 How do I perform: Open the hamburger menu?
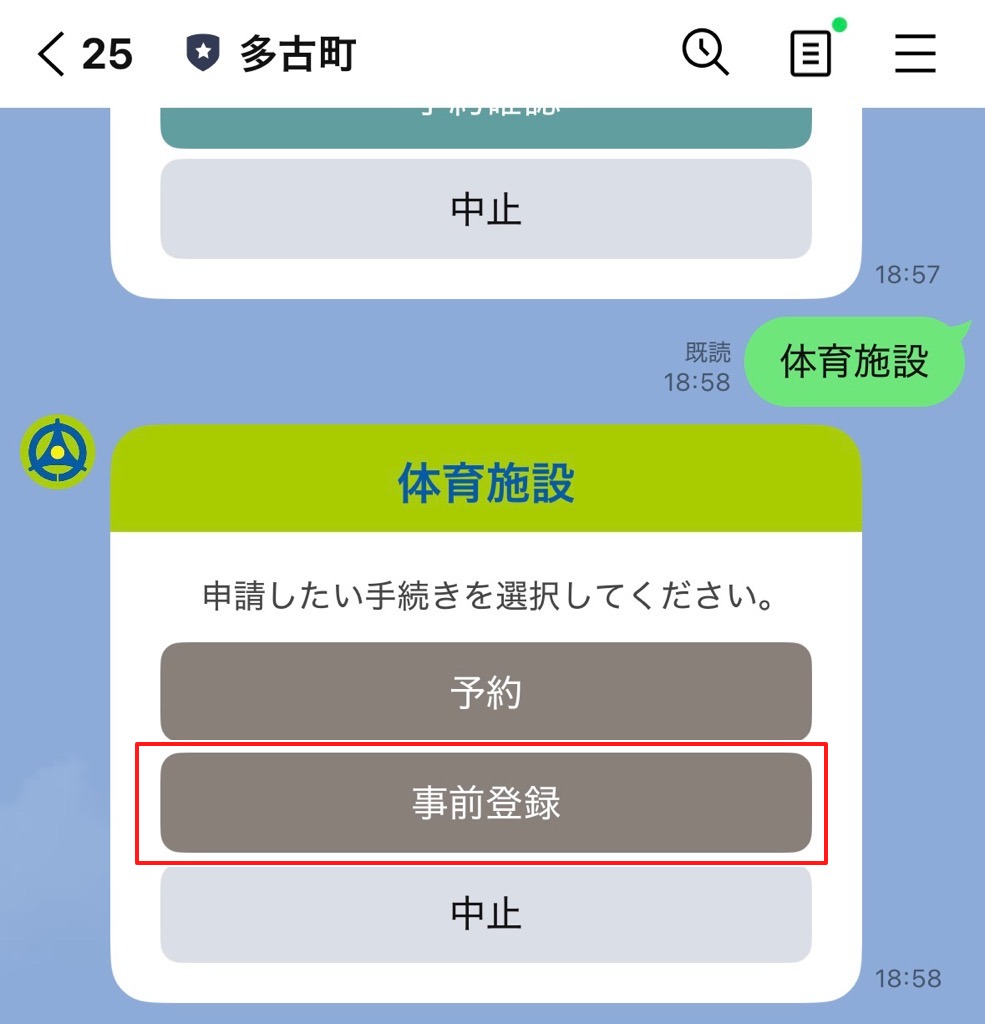(915, 54)
